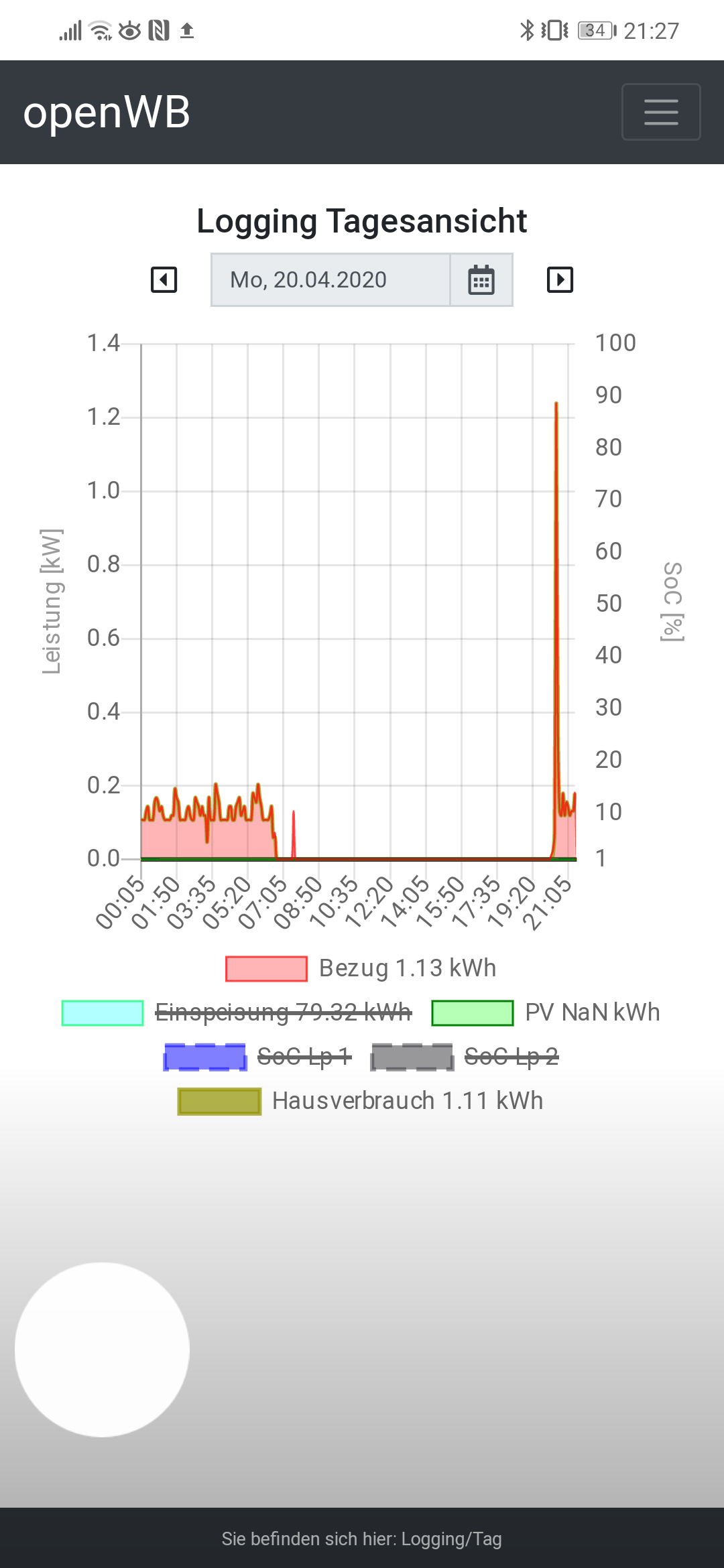Toggle the Bezug series in chart legend
The image size is (724, 1568).
point(361,968)
